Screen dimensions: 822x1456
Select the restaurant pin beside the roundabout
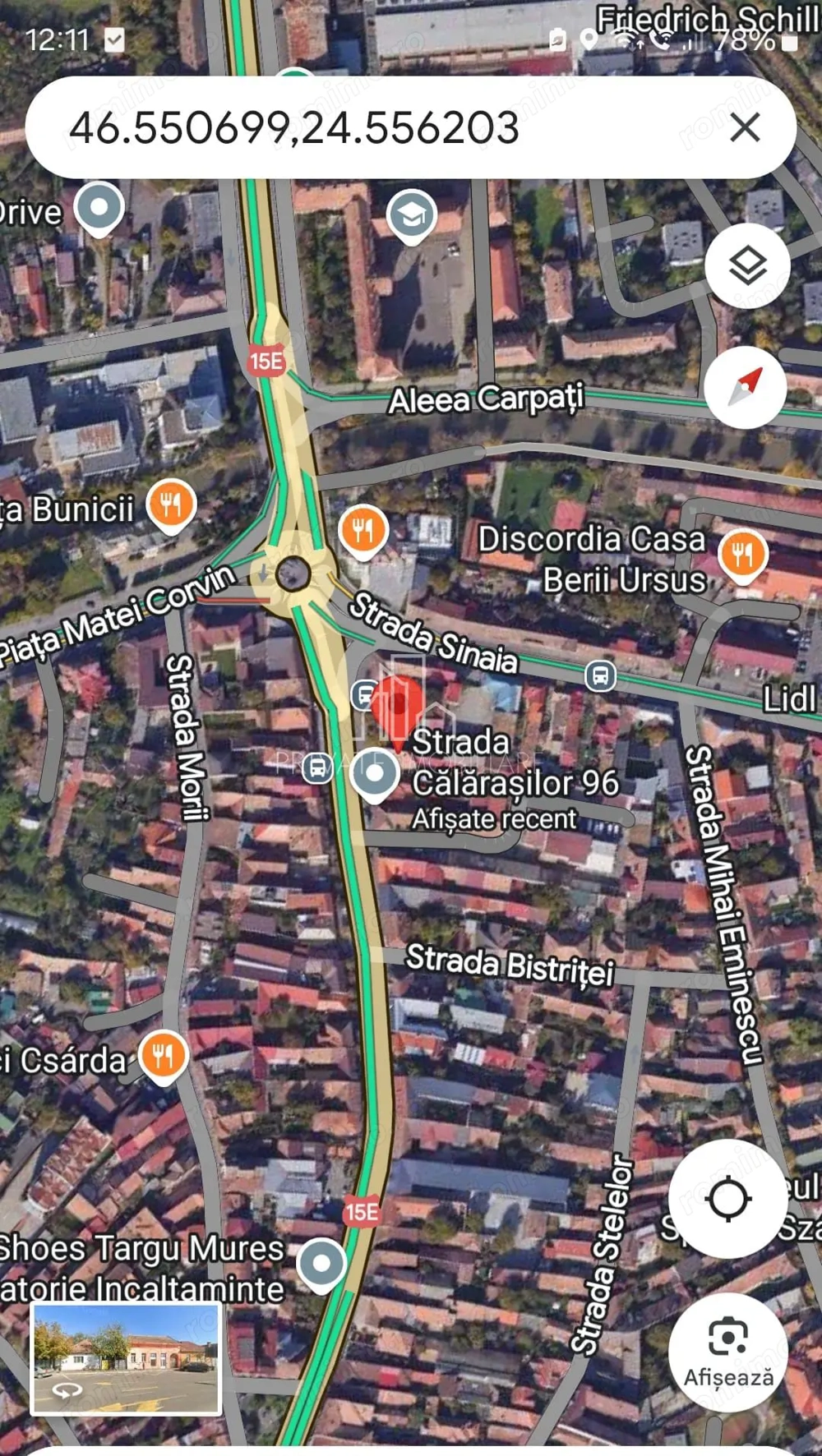pyautogui.click(x=363, y=530)
